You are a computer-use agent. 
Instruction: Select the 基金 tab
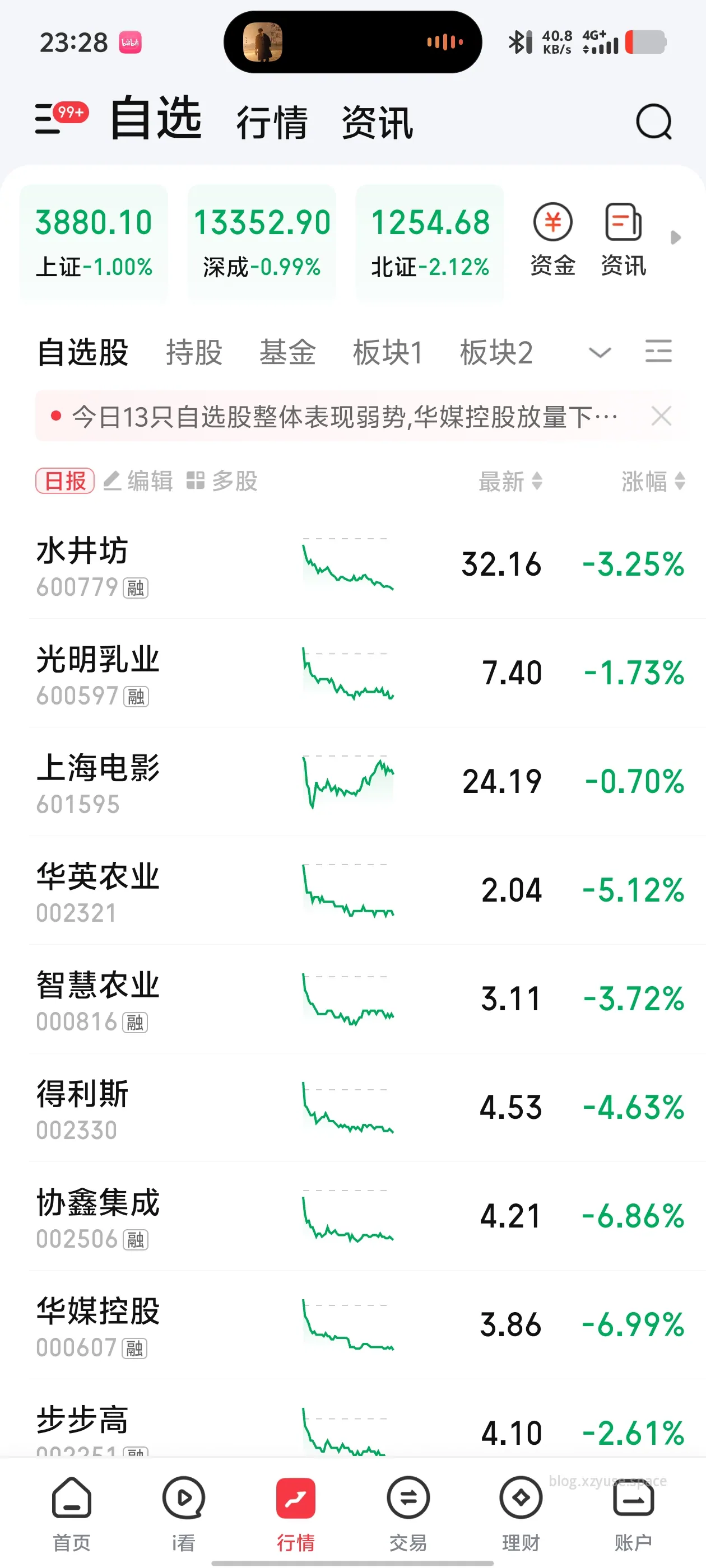[287, 352]
